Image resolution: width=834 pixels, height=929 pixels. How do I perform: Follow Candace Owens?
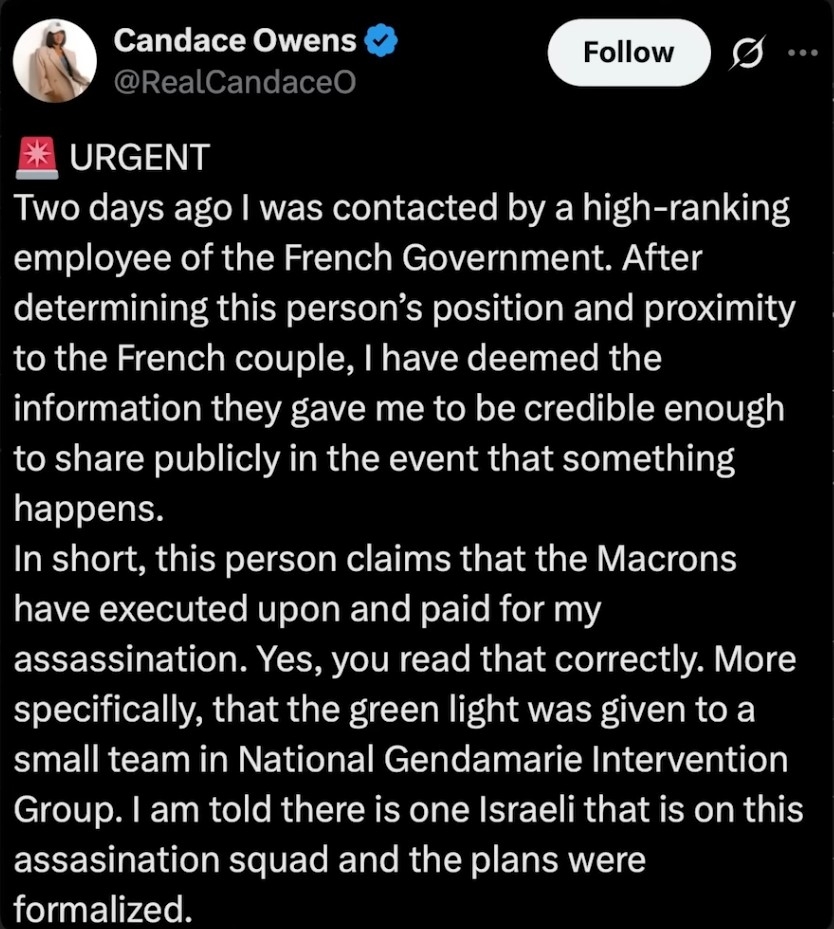(x=628, y=52)
